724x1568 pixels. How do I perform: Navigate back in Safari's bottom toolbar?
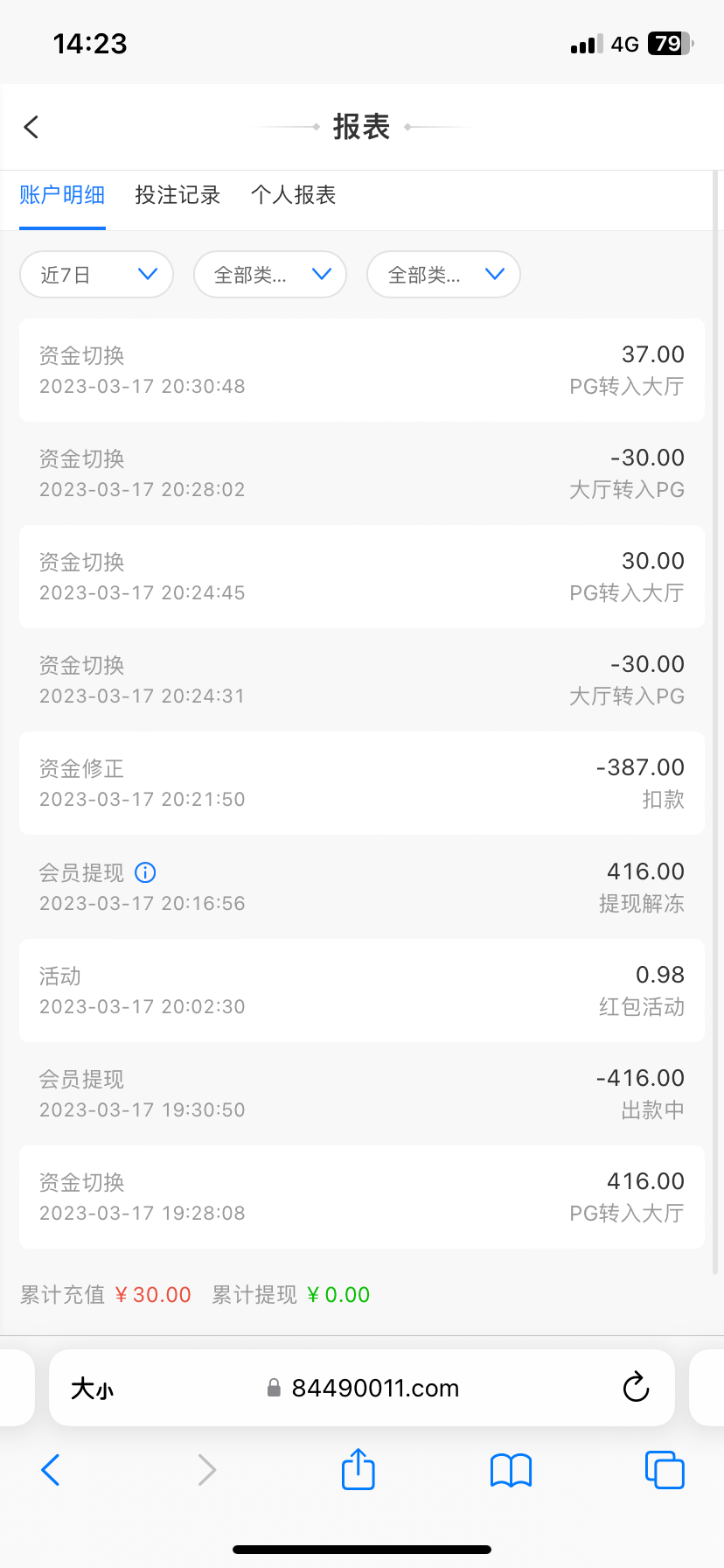click(x=51, y=1470)
